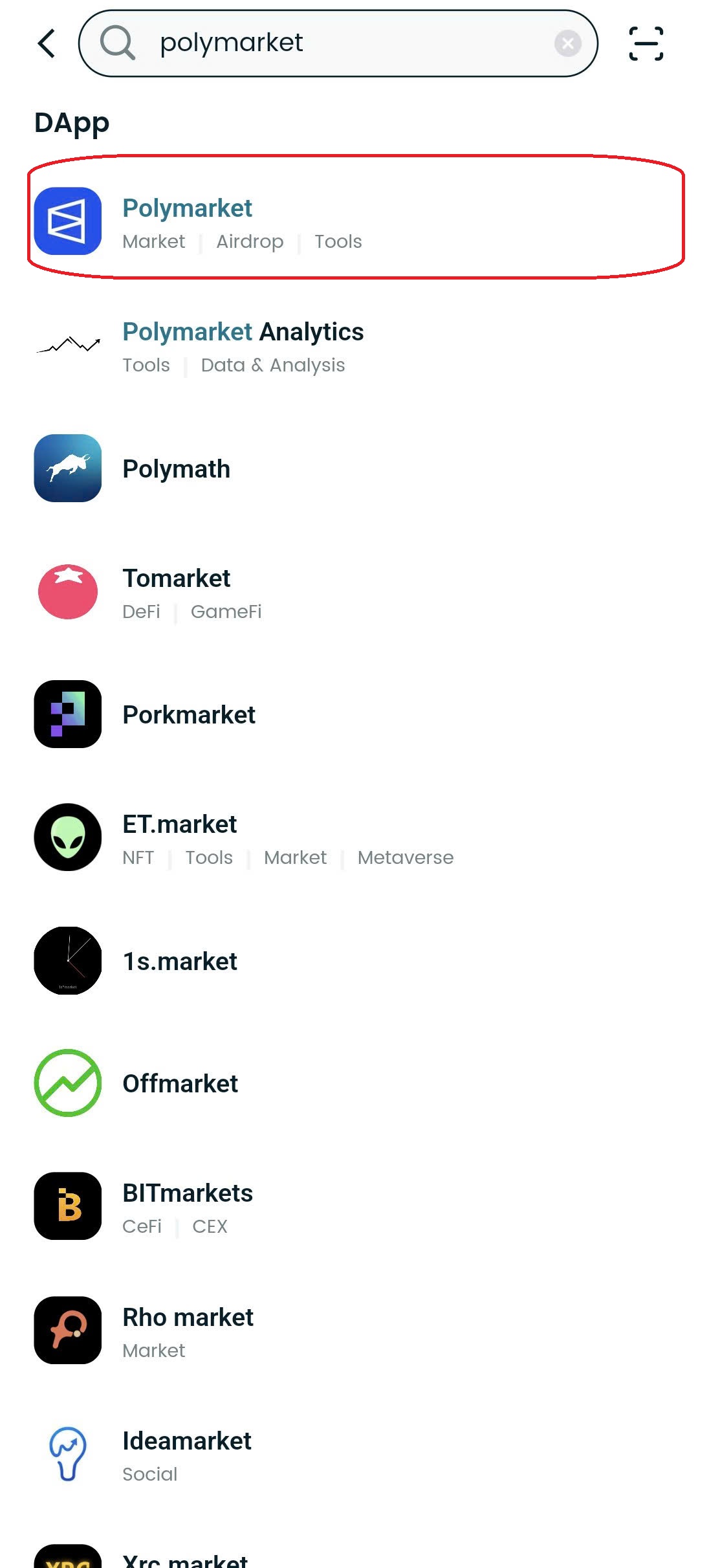709x1568 pixels.
Task: Select the ET.market alien logo
Action: (x=67, y=837)
